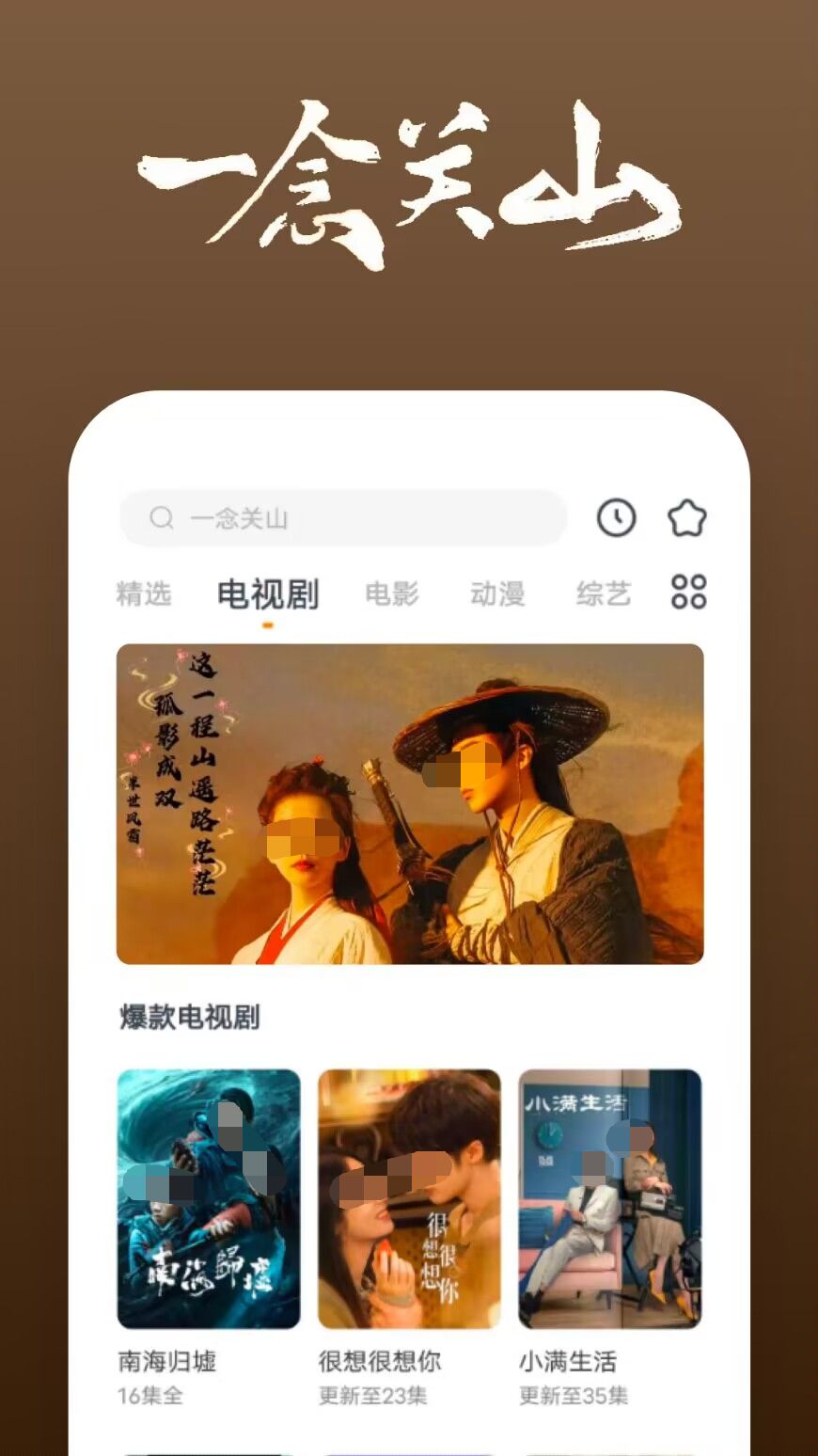
Task: Open the featured 一念关山 banner
Action: tap(409, 804)
